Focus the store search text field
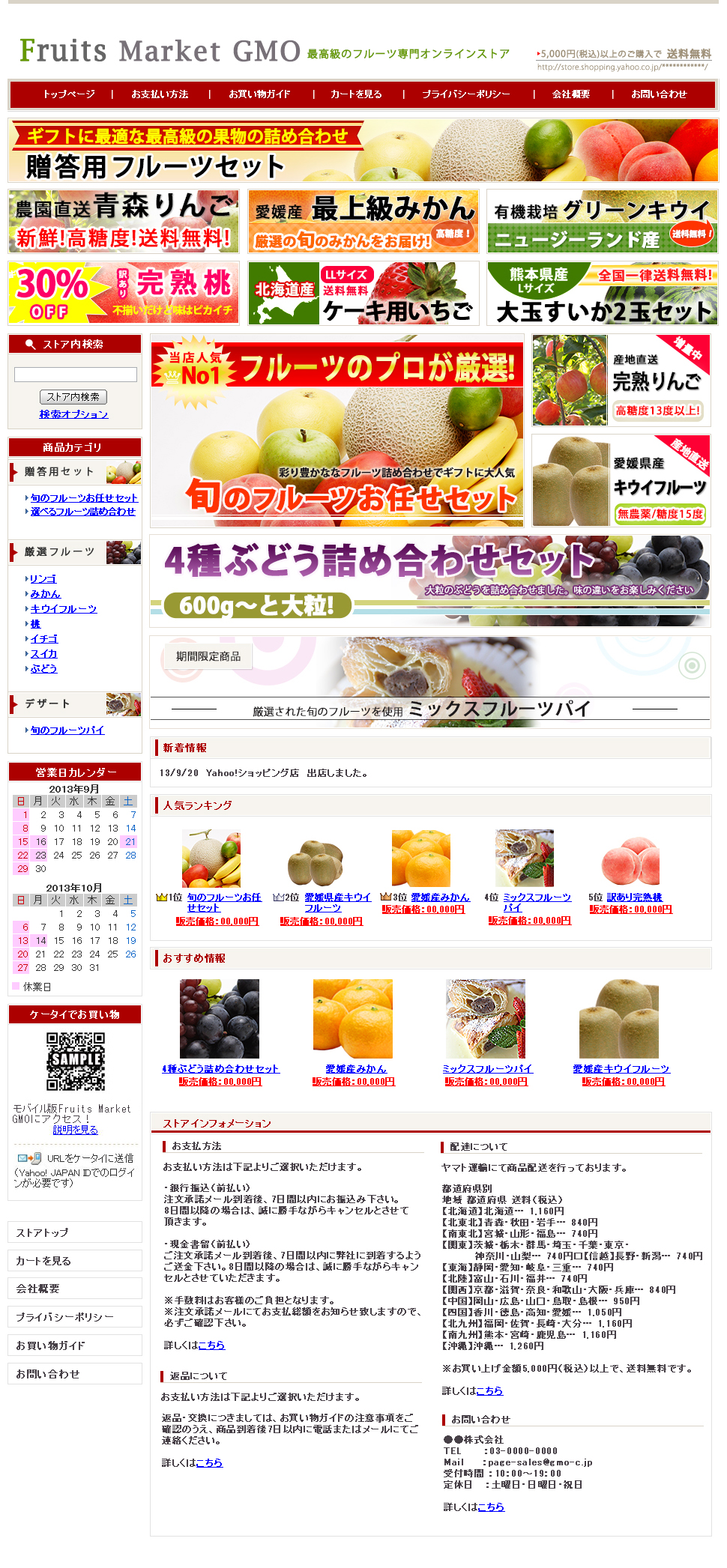Screen dimensions: 727x1568 click(76, 374)
